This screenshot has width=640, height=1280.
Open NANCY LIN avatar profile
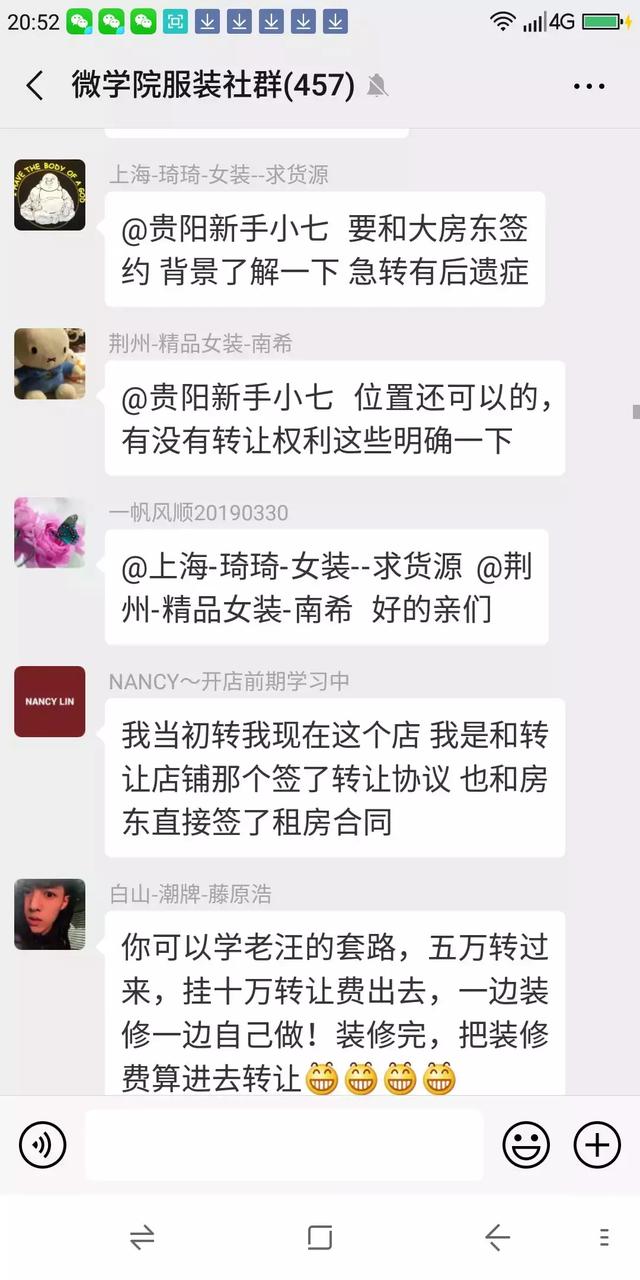pyautogui.click(x=50, y=701)
